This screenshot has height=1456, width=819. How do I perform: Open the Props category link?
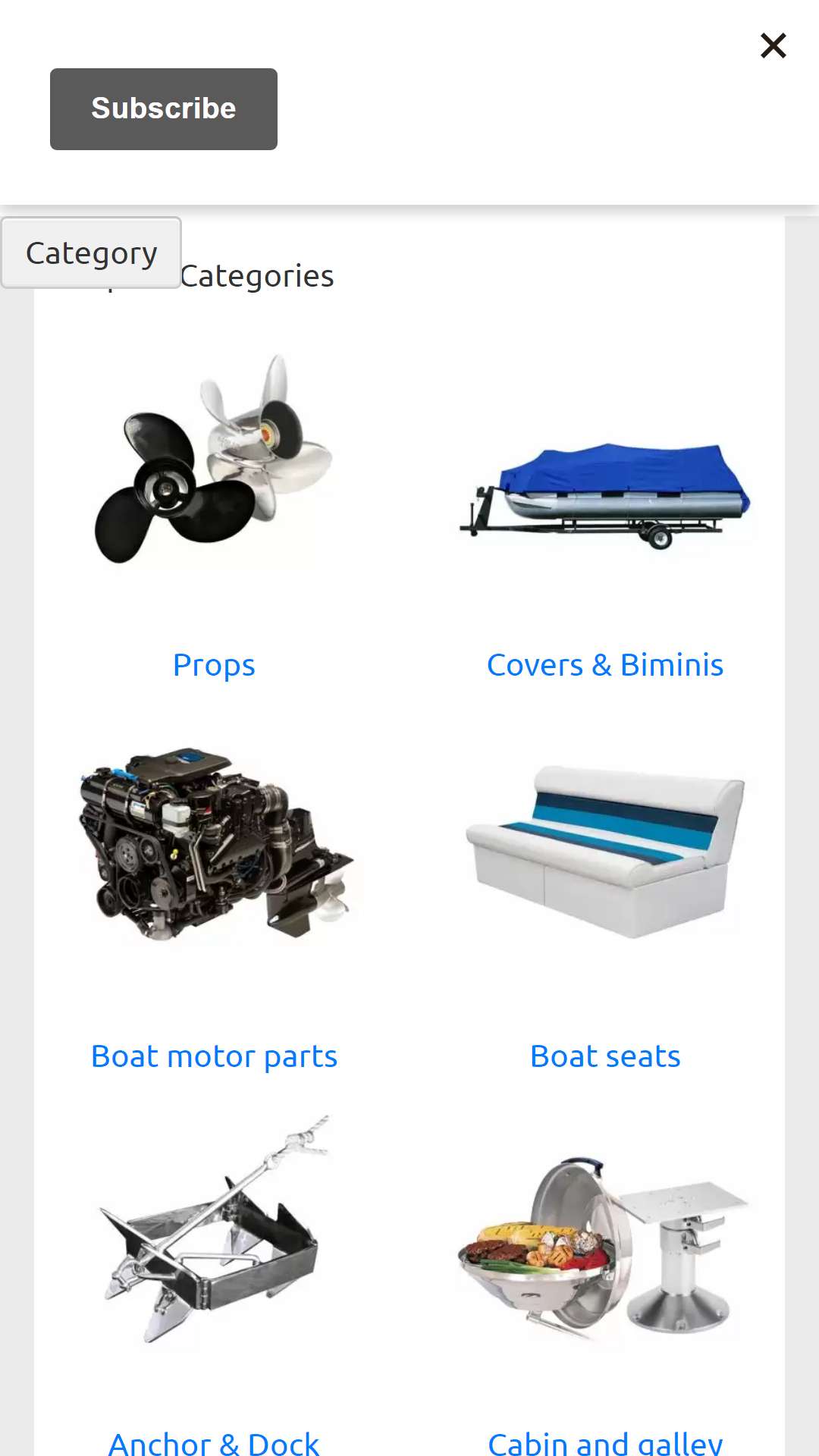point(214,665)
